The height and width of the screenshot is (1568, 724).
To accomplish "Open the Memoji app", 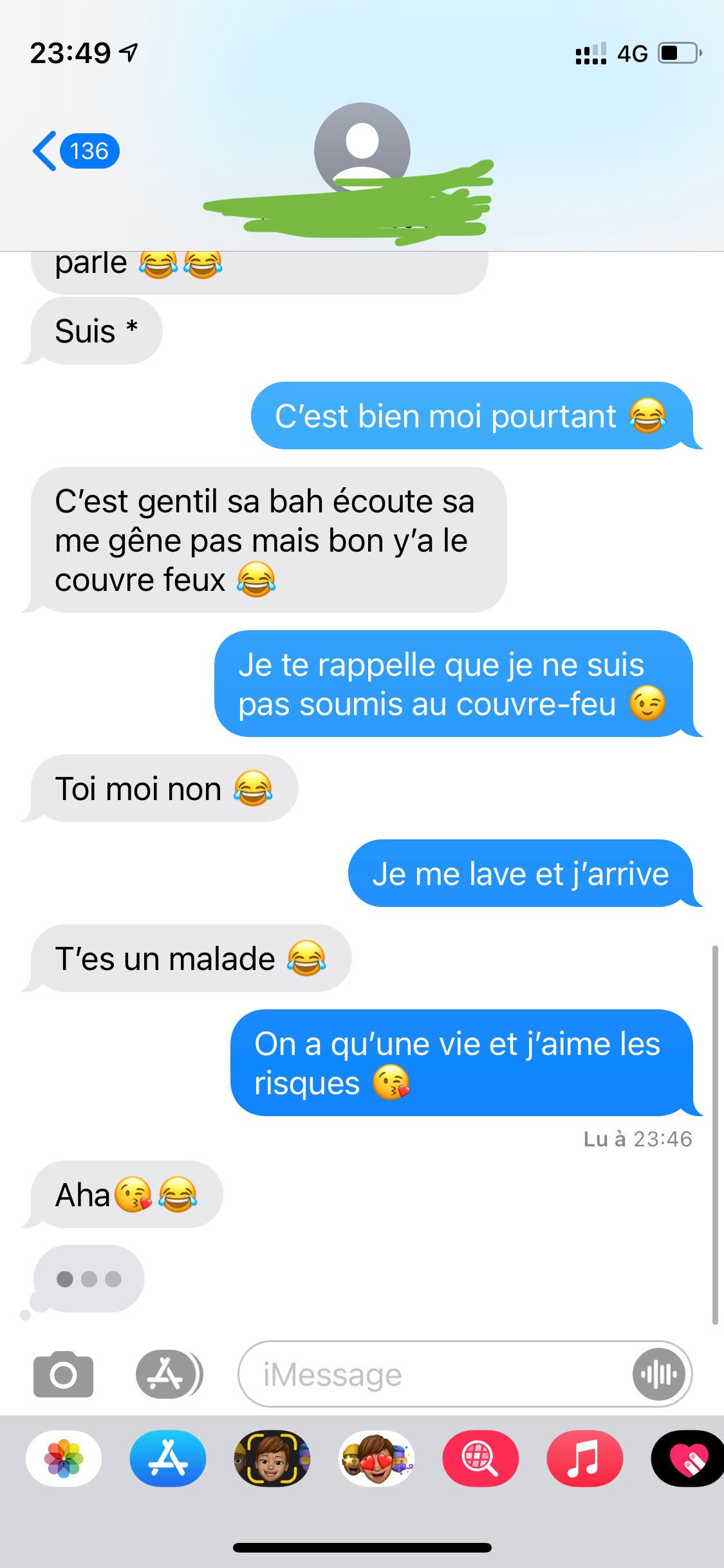I will click(272, 1458).
